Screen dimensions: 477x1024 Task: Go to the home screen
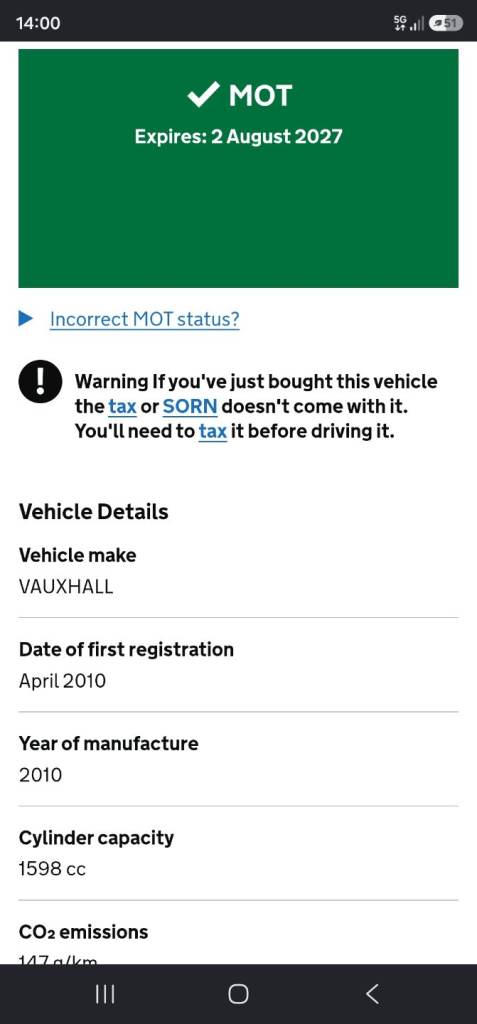point(238,994)
